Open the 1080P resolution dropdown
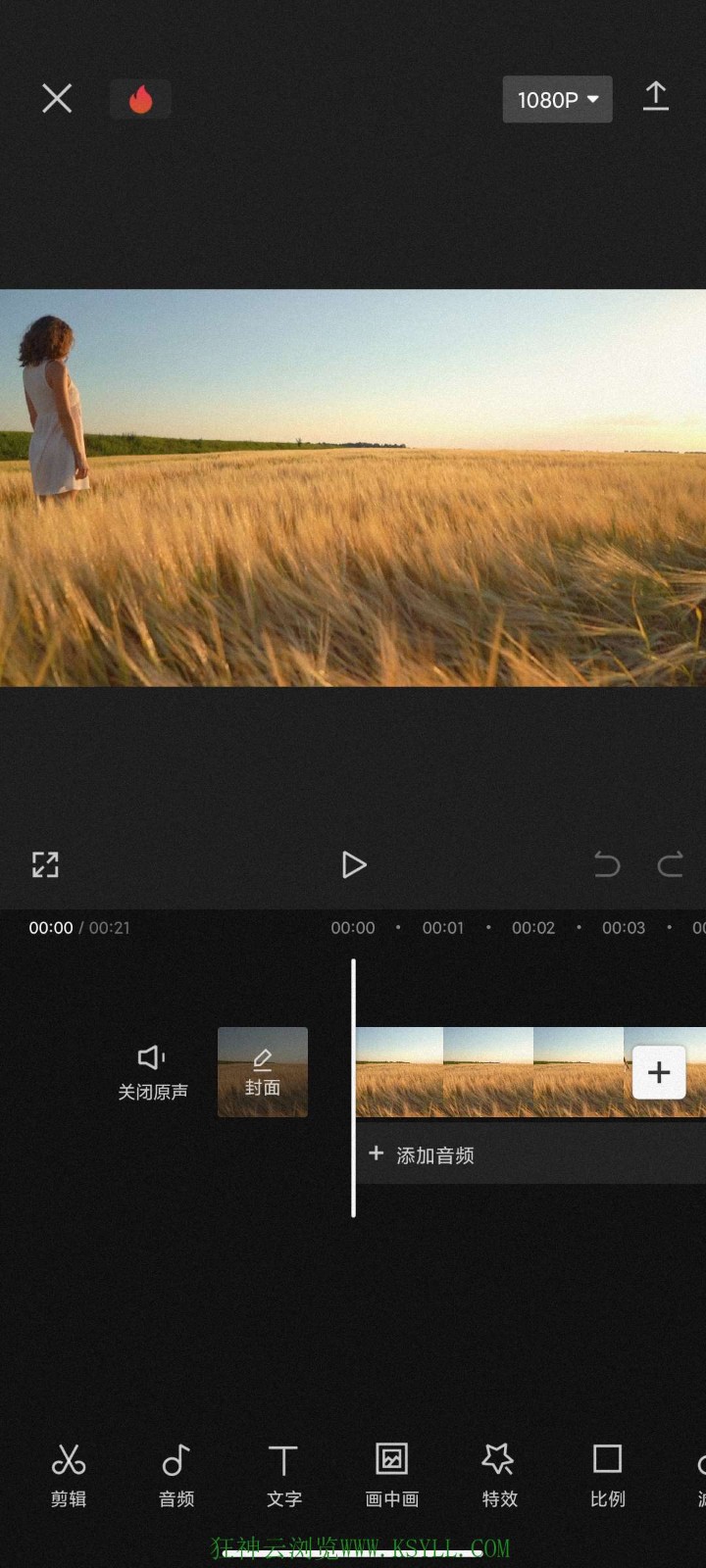The width and height of the screenshot is (706, 1568). click(557, 99)
